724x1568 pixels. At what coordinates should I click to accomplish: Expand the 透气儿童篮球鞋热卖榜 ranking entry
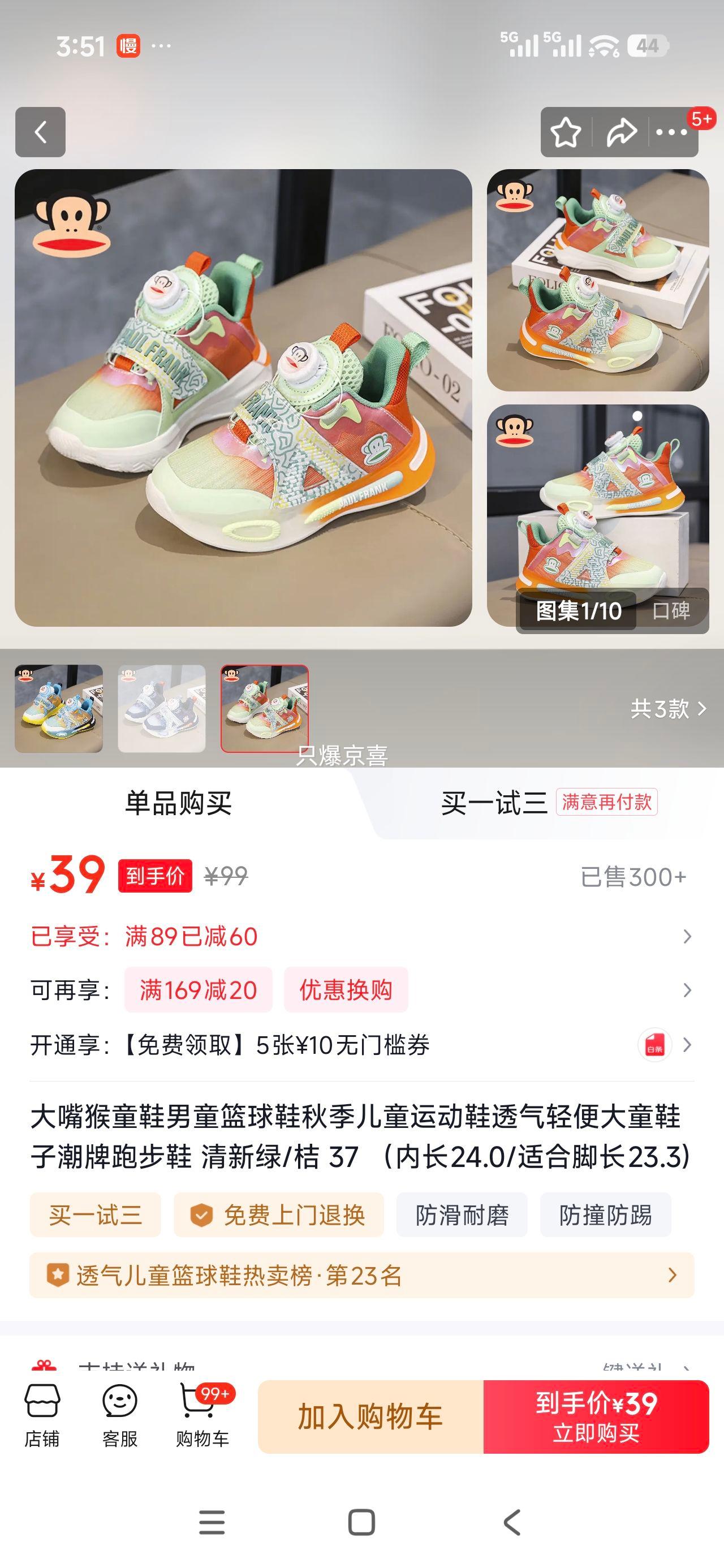pos(360,1274)
